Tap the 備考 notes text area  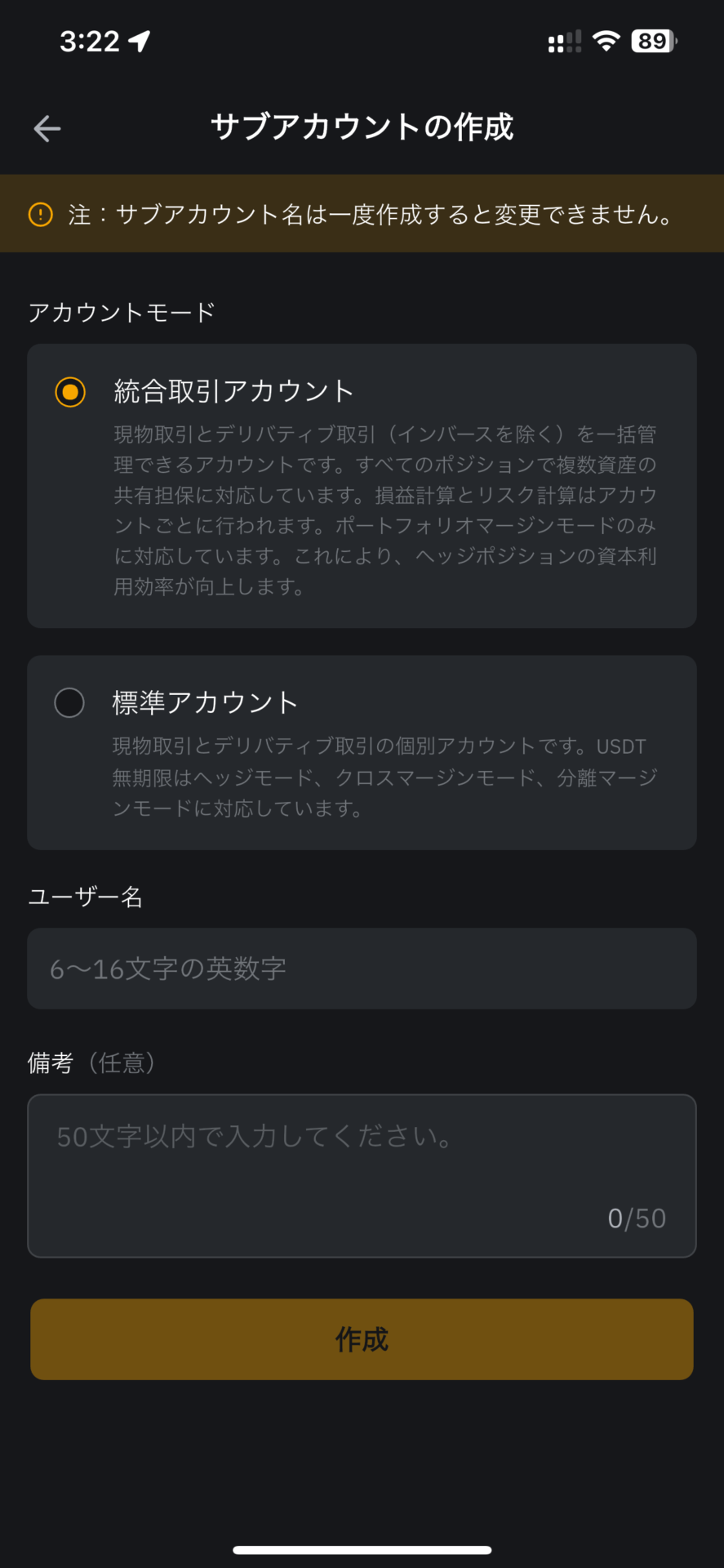coord(362,1176)
